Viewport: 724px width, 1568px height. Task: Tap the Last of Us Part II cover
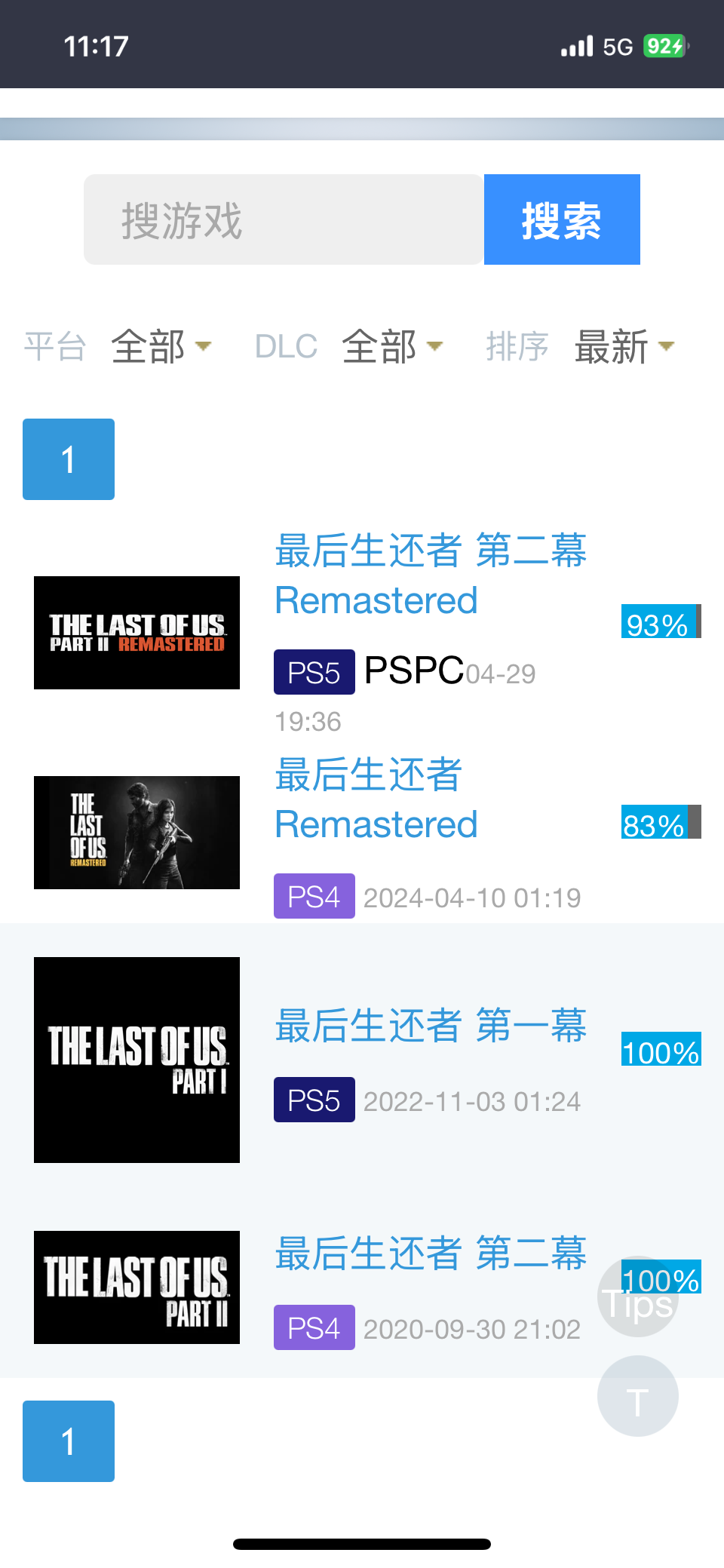tap(137, 1287)
